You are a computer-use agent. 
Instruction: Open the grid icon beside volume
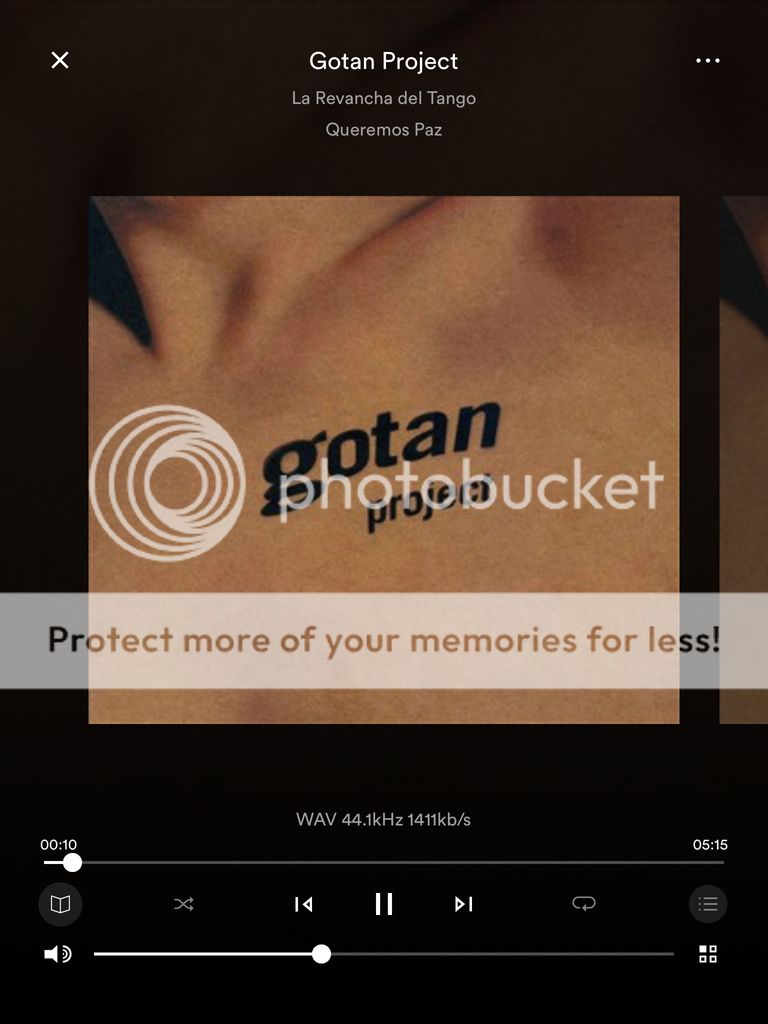coord(708,954)
